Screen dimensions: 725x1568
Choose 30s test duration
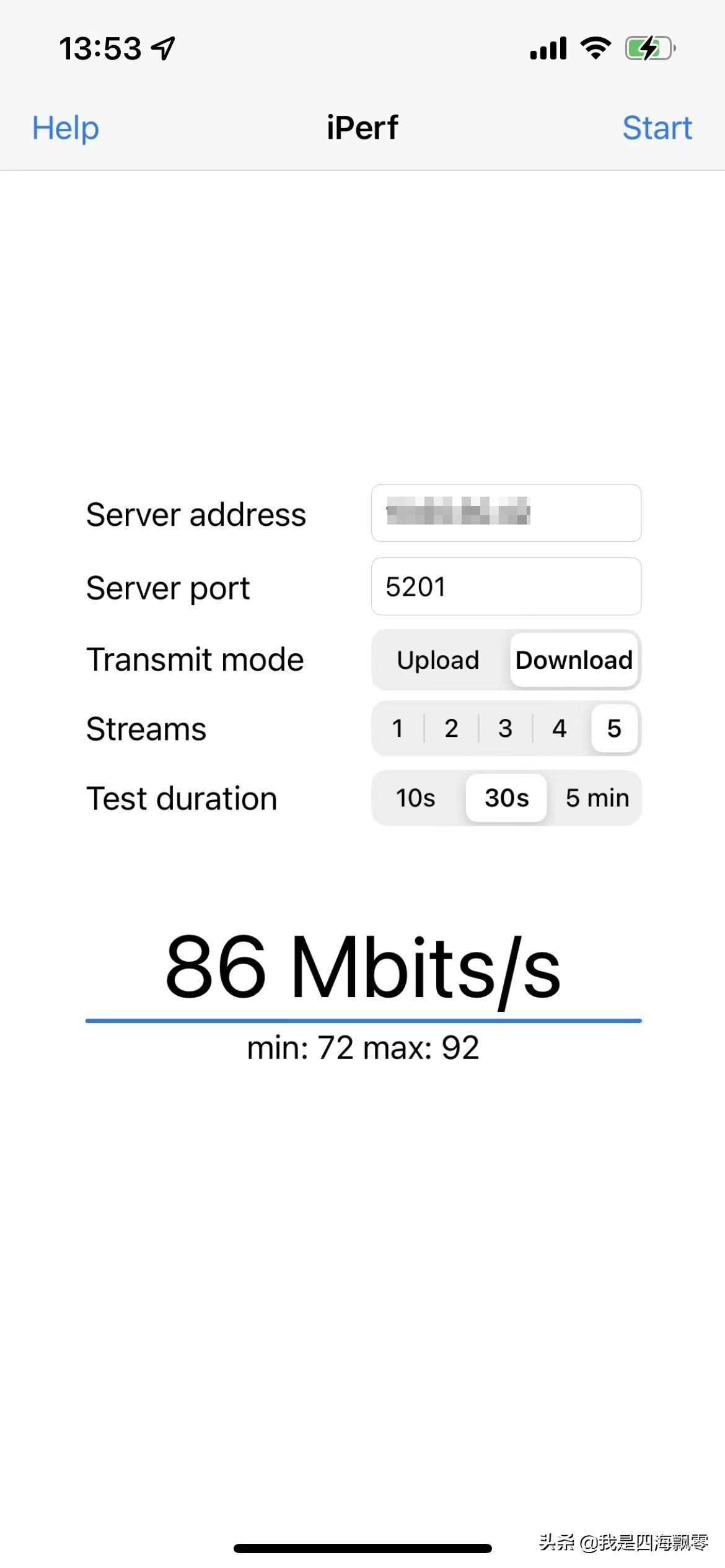[x=506, y=798]
